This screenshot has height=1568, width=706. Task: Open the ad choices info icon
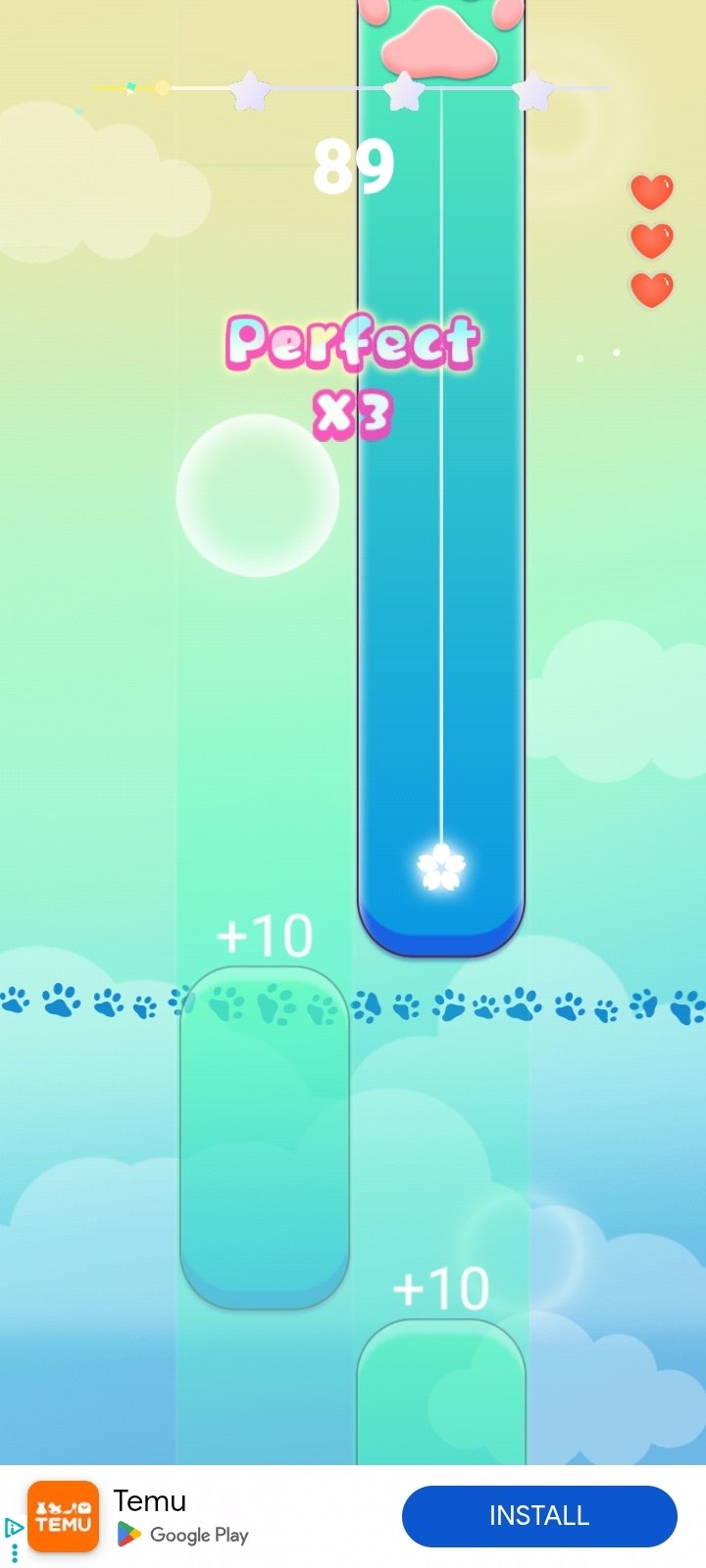14,1527
